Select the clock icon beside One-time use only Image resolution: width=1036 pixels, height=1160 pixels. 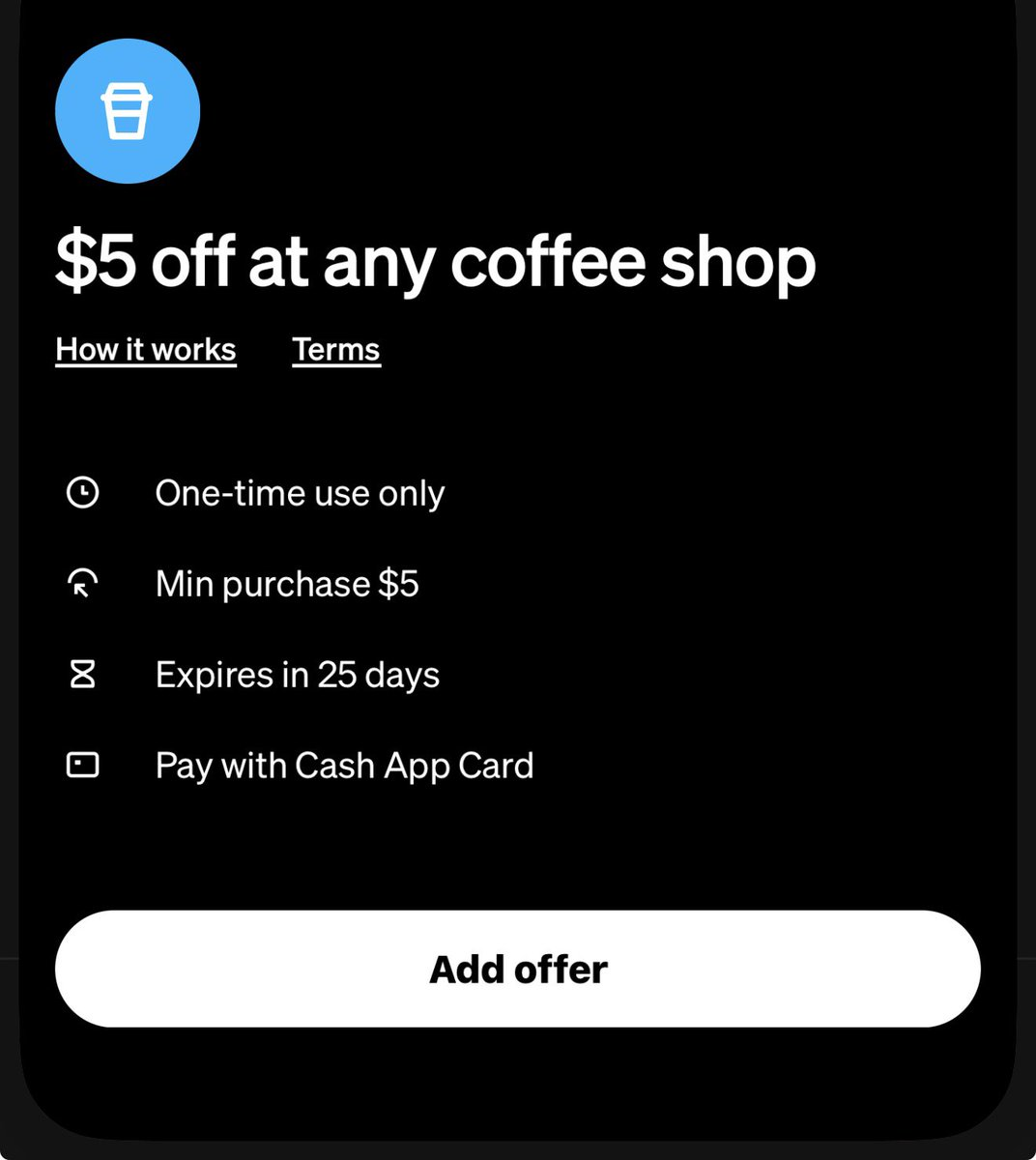(x=82, y=492)
